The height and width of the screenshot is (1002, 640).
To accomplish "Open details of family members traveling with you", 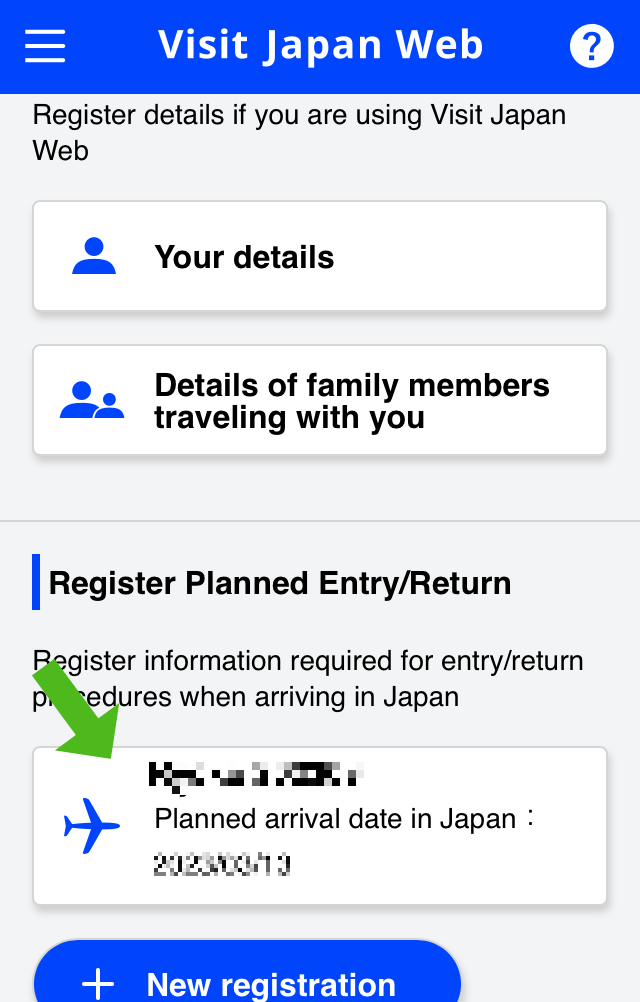I will coord(320,400).
